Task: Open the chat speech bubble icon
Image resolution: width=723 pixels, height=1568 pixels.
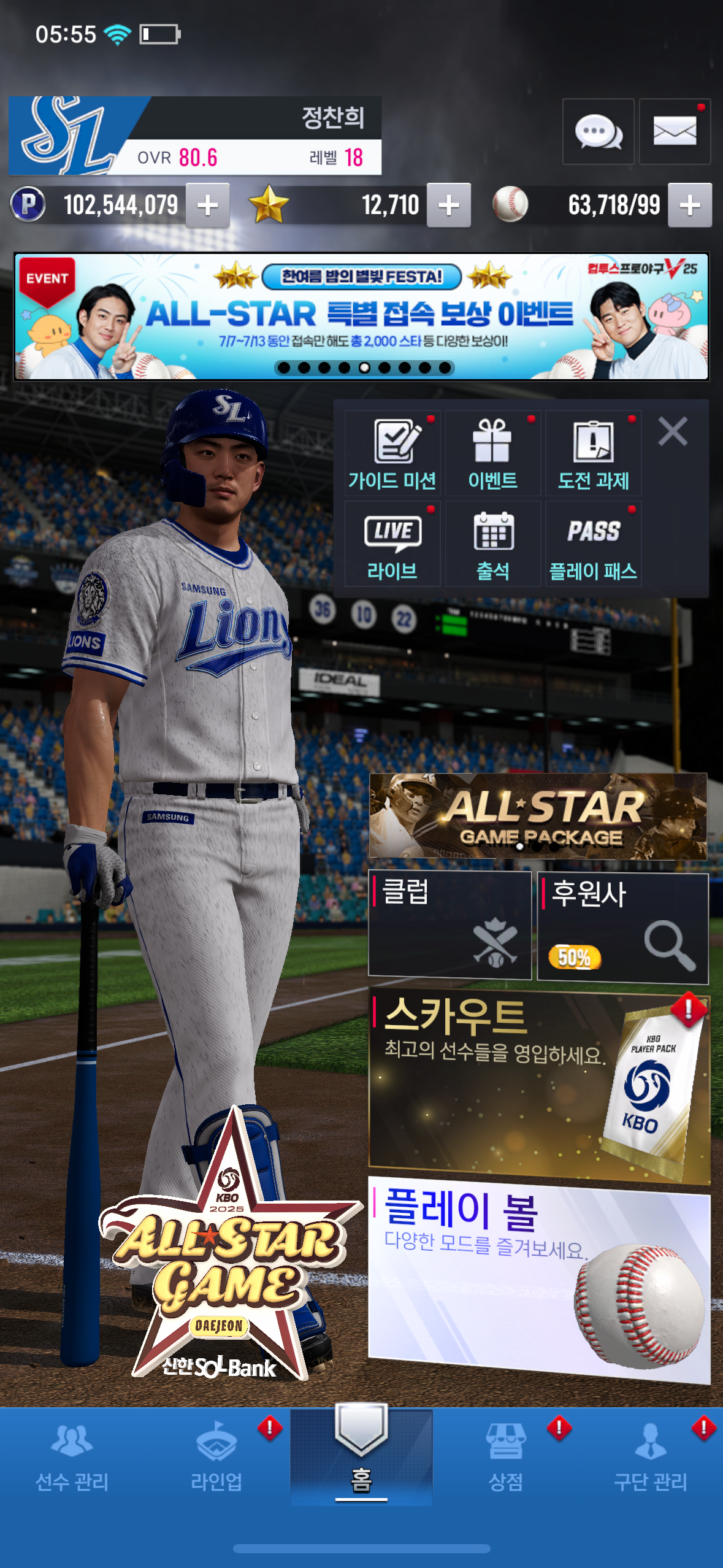Action: point(598,131)
